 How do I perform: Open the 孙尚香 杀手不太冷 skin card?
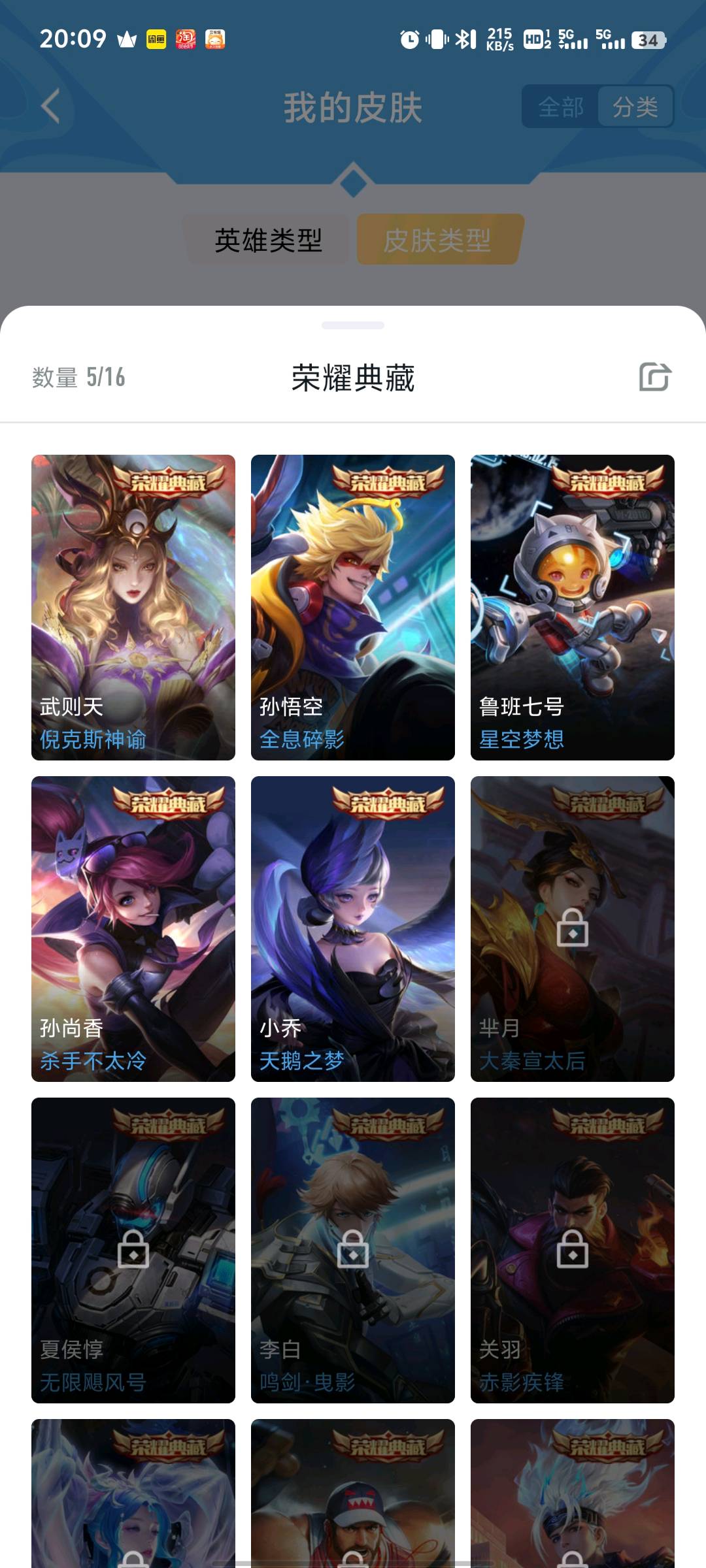[x=133, y=928]
